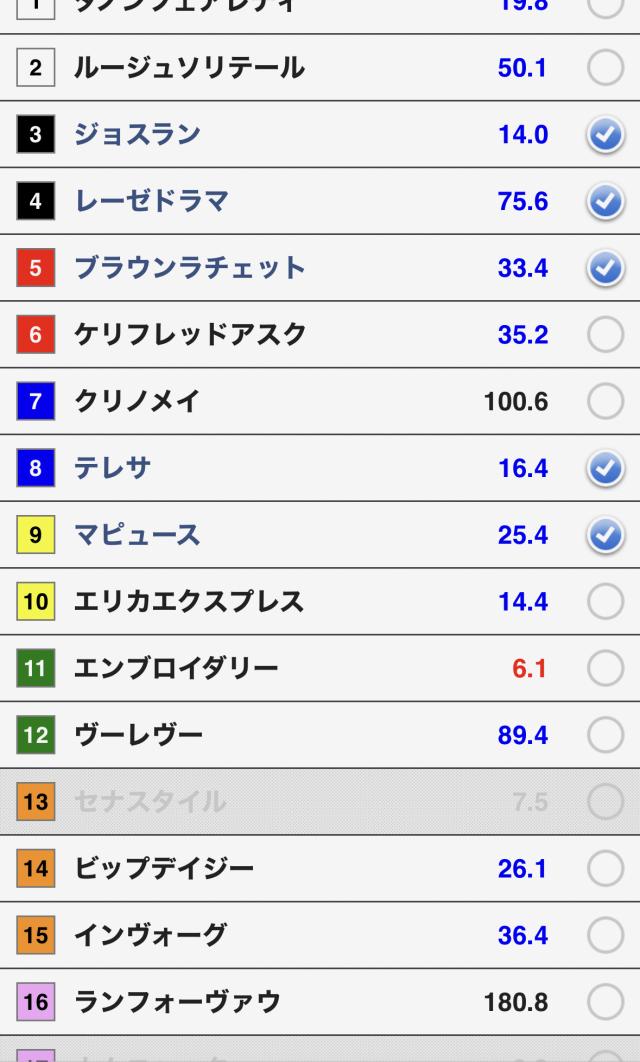Image resolution: width=640 pixels, height=1062 pixels.
Task: Select horse 16 ランフォーヴァウ
Action: coord(605,1001)
